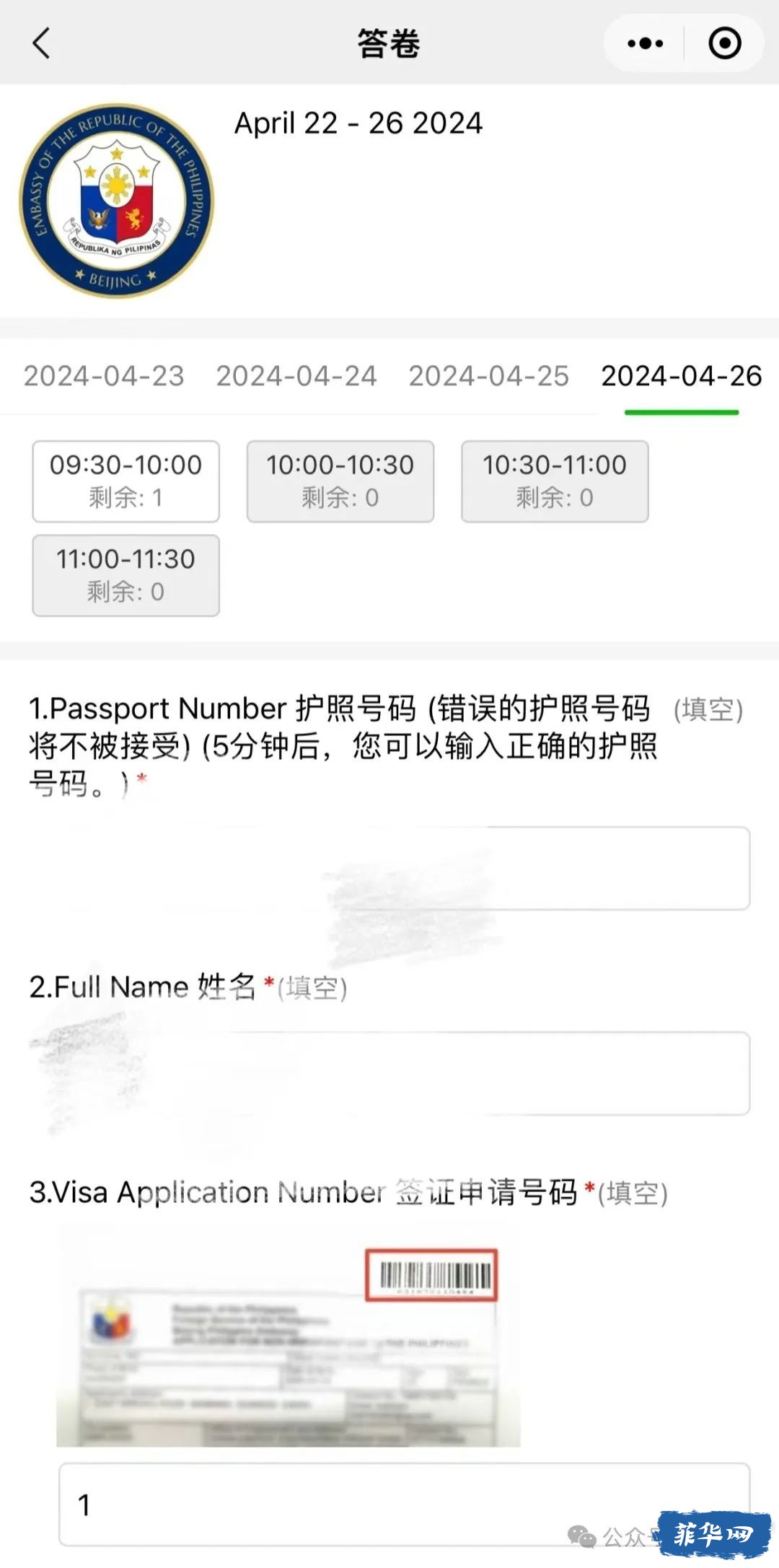The width and height of the screenshot is (779, 1568).
Task: Select the 2024-04-26 date tab
Action: pyautogui.click(x=682, y=376)
